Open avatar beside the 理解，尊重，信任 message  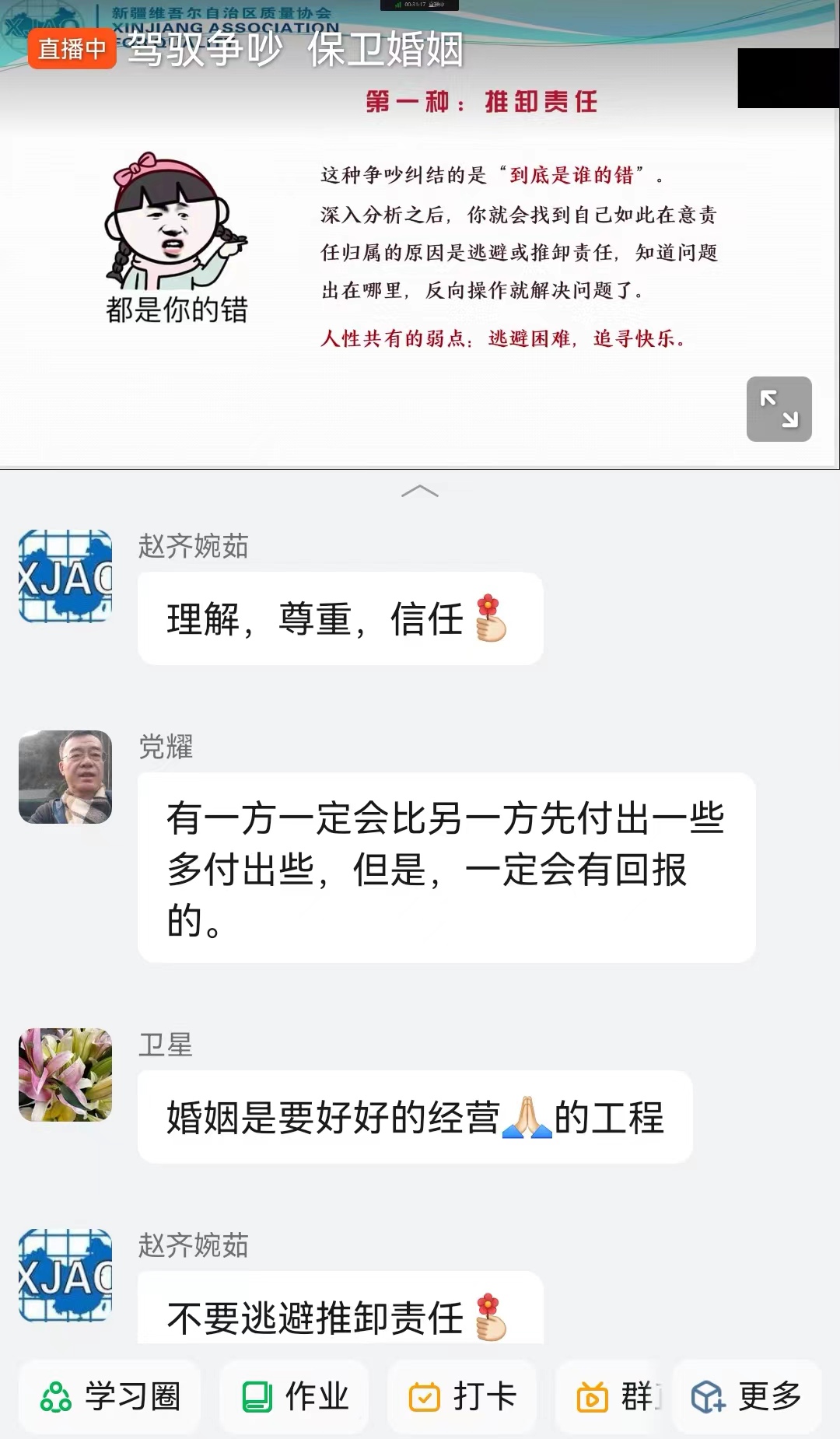pos(65,576)
